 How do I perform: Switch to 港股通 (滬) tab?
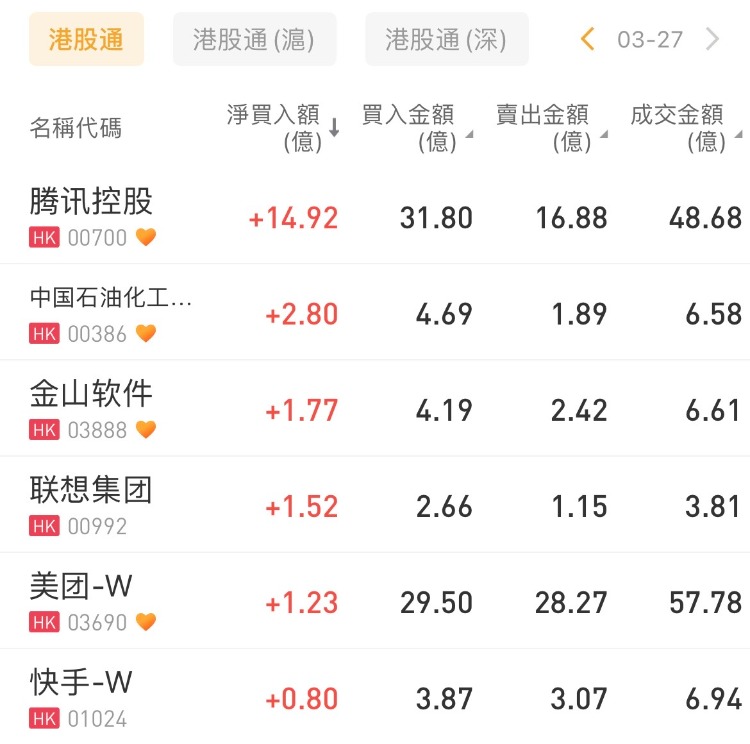click(254, 40)
